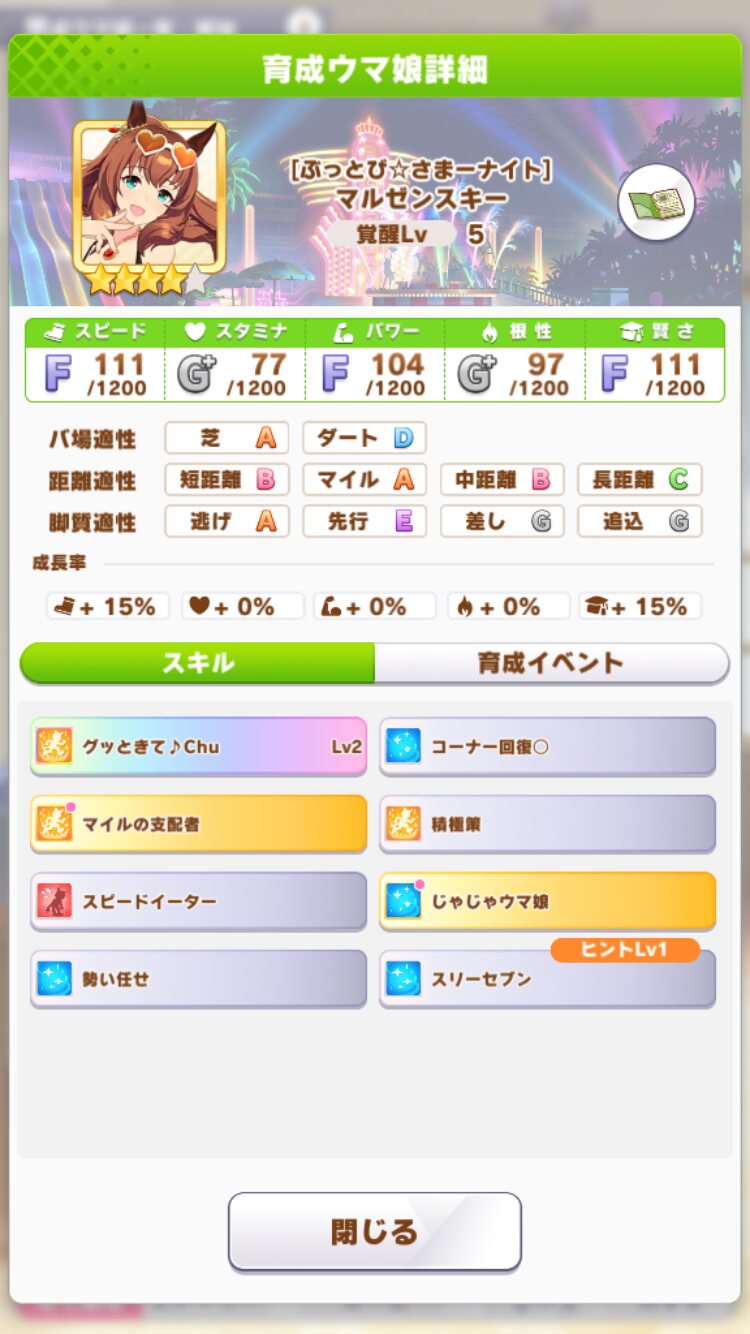Open skill グッときて♪Chu details
Viewport: 750px width, 1334px height.
point(198,746)
